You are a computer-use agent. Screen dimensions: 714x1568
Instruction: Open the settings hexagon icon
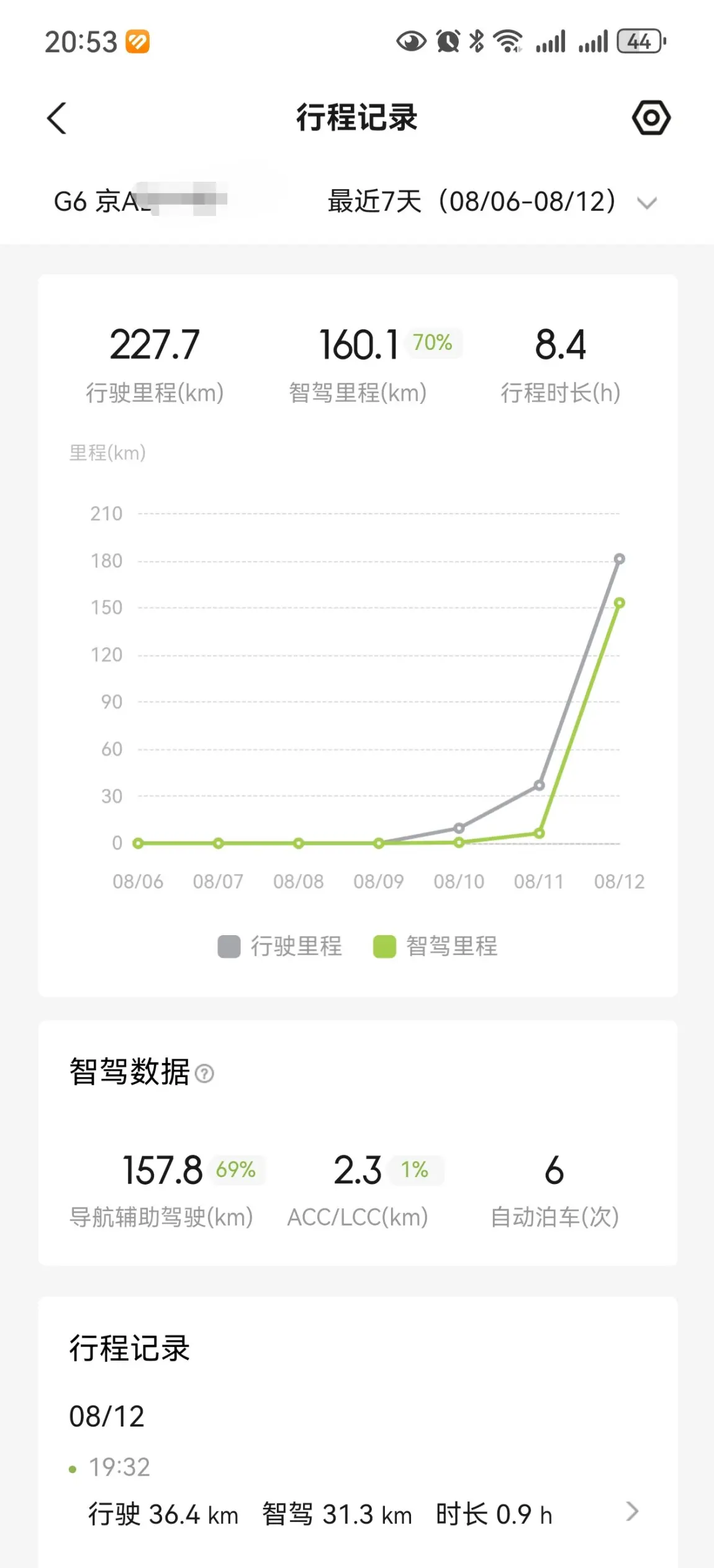pyautogui.click(x=651, y=118)
